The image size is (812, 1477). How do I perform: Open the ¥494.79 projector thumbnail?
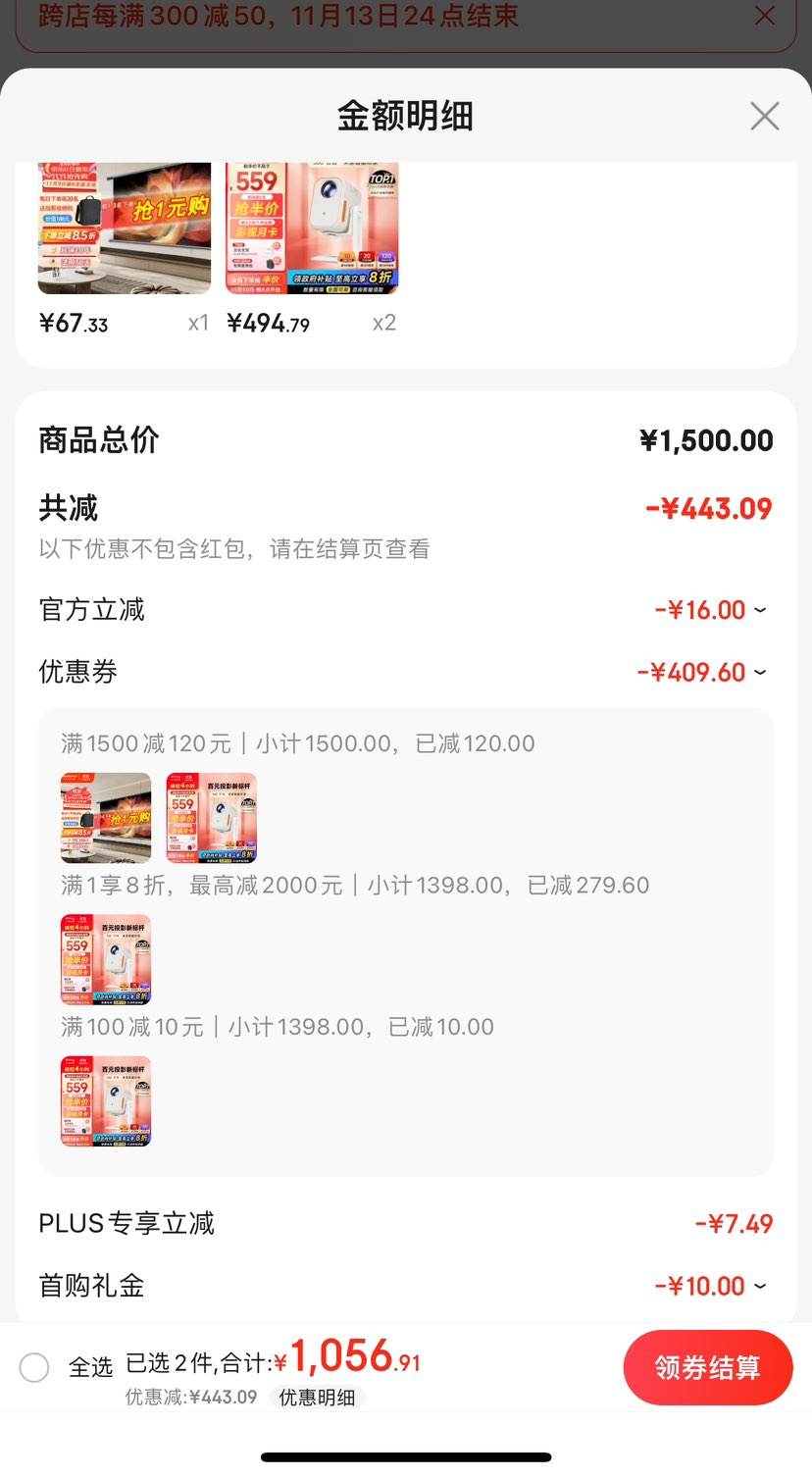pyautogui.click(x=312, y=228)
